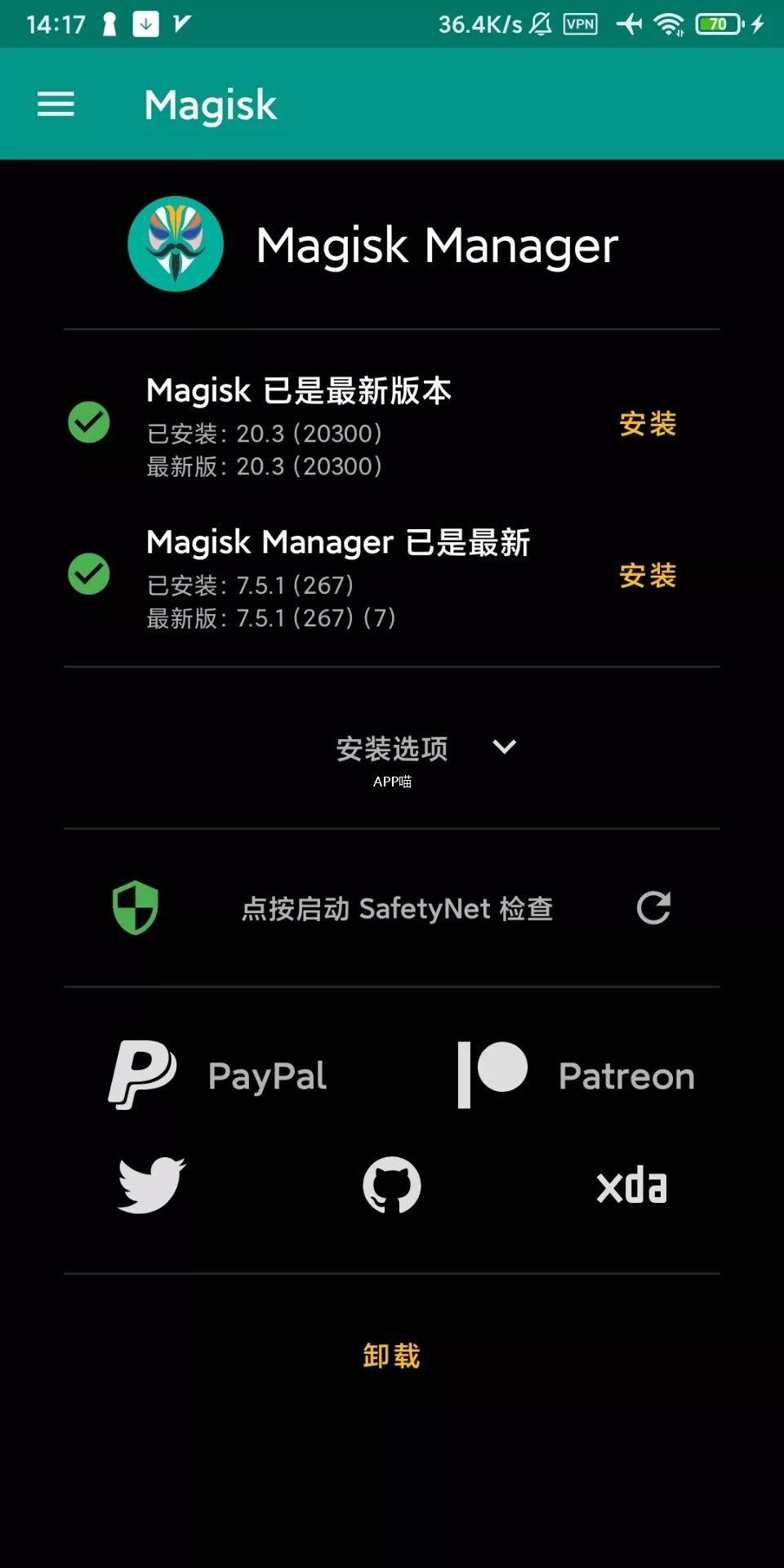The width and height of the screenshot is (784, 1568).
Task: Expand the 安装选项 section
Action: click(x=392, y=747)
